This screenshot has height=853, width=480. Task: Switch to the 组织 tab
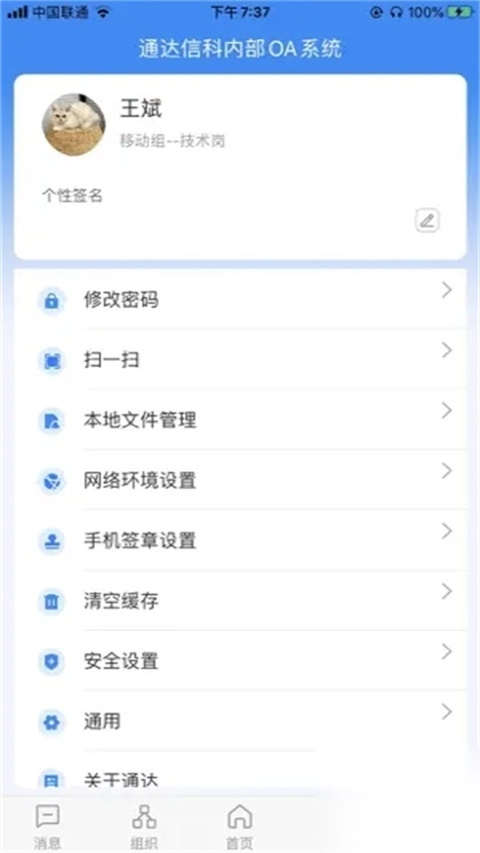(144, 826)
